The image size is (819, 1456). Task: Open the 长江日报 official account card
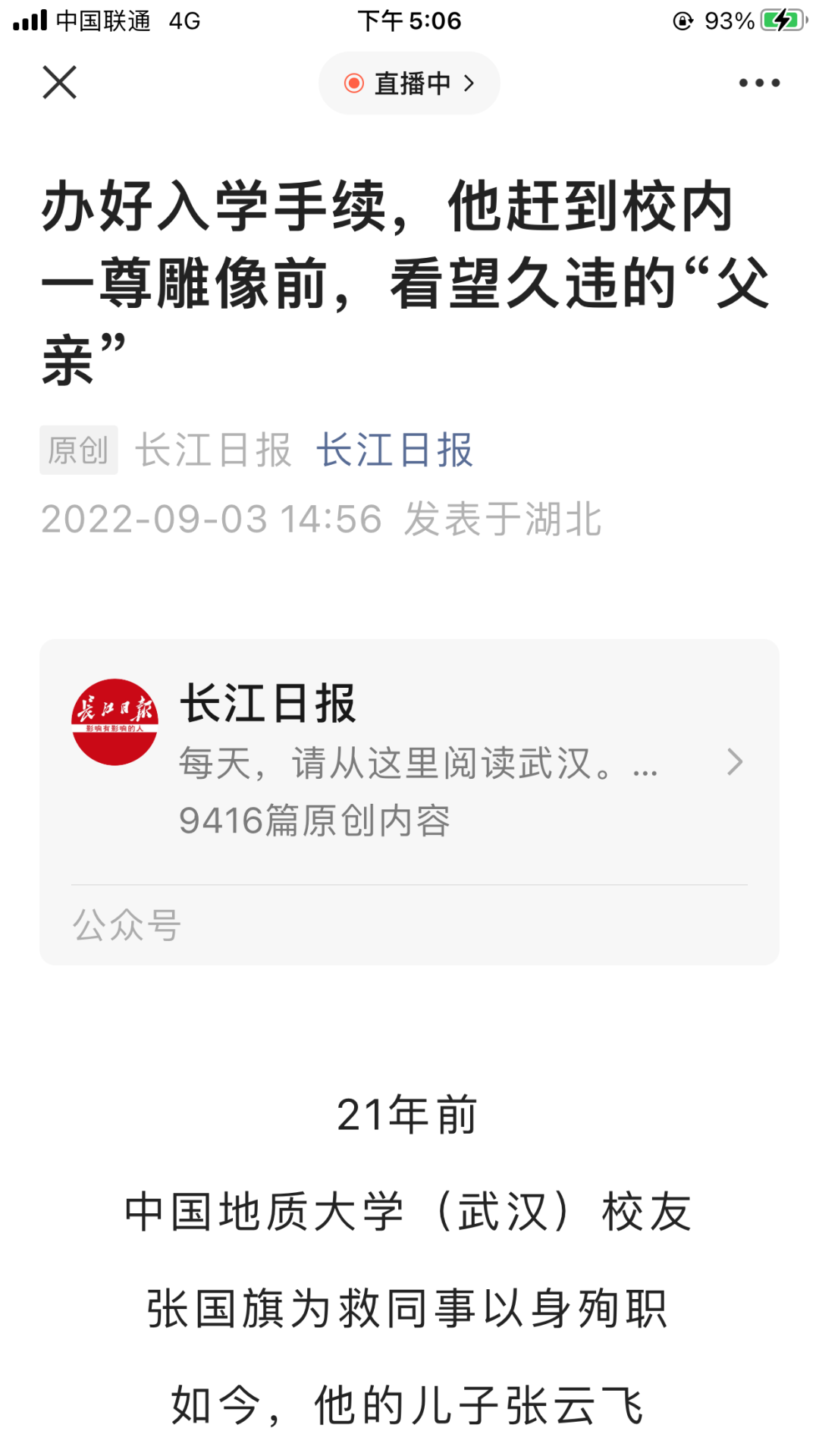coord(409,762)
